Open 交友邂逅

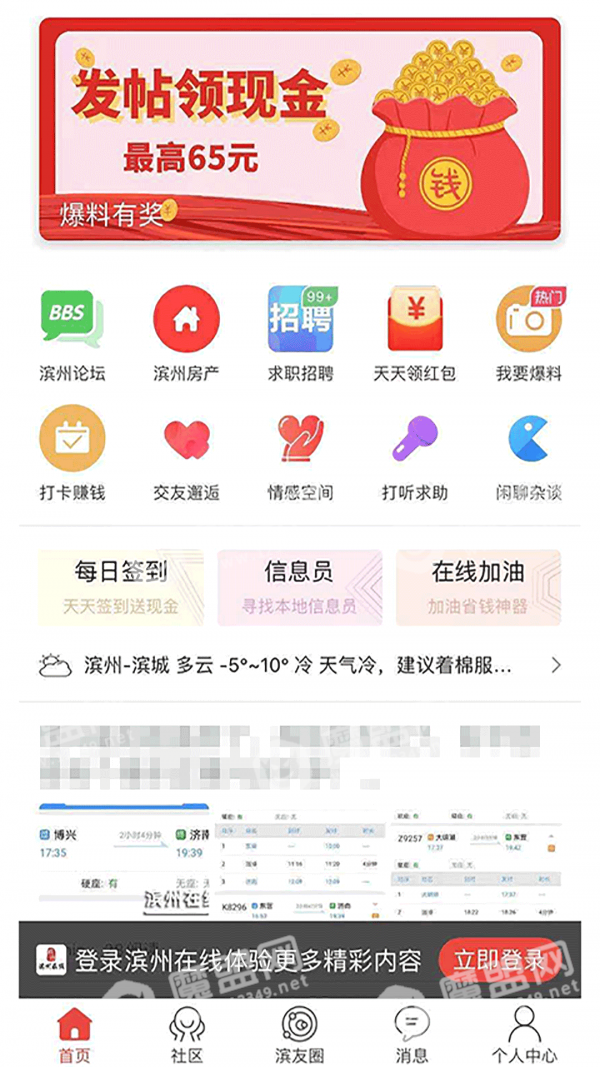(186, 453)
